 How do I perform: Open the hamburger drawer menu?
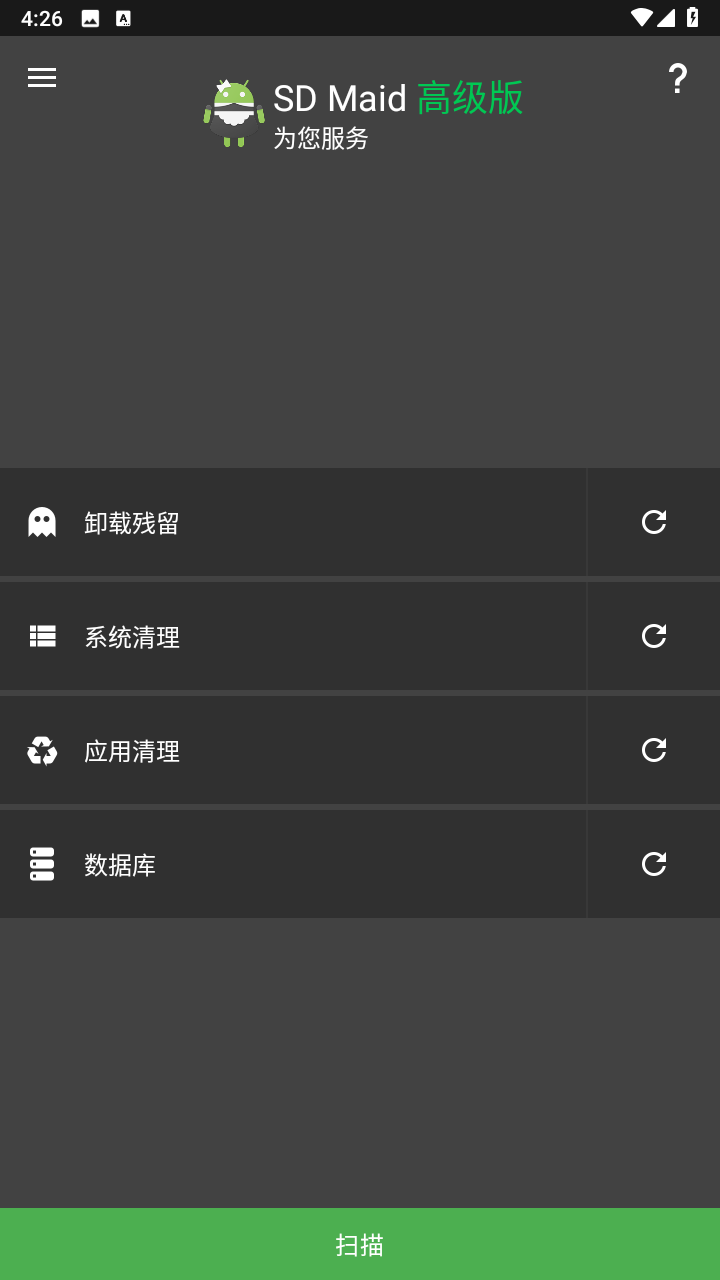pos(42,77)
